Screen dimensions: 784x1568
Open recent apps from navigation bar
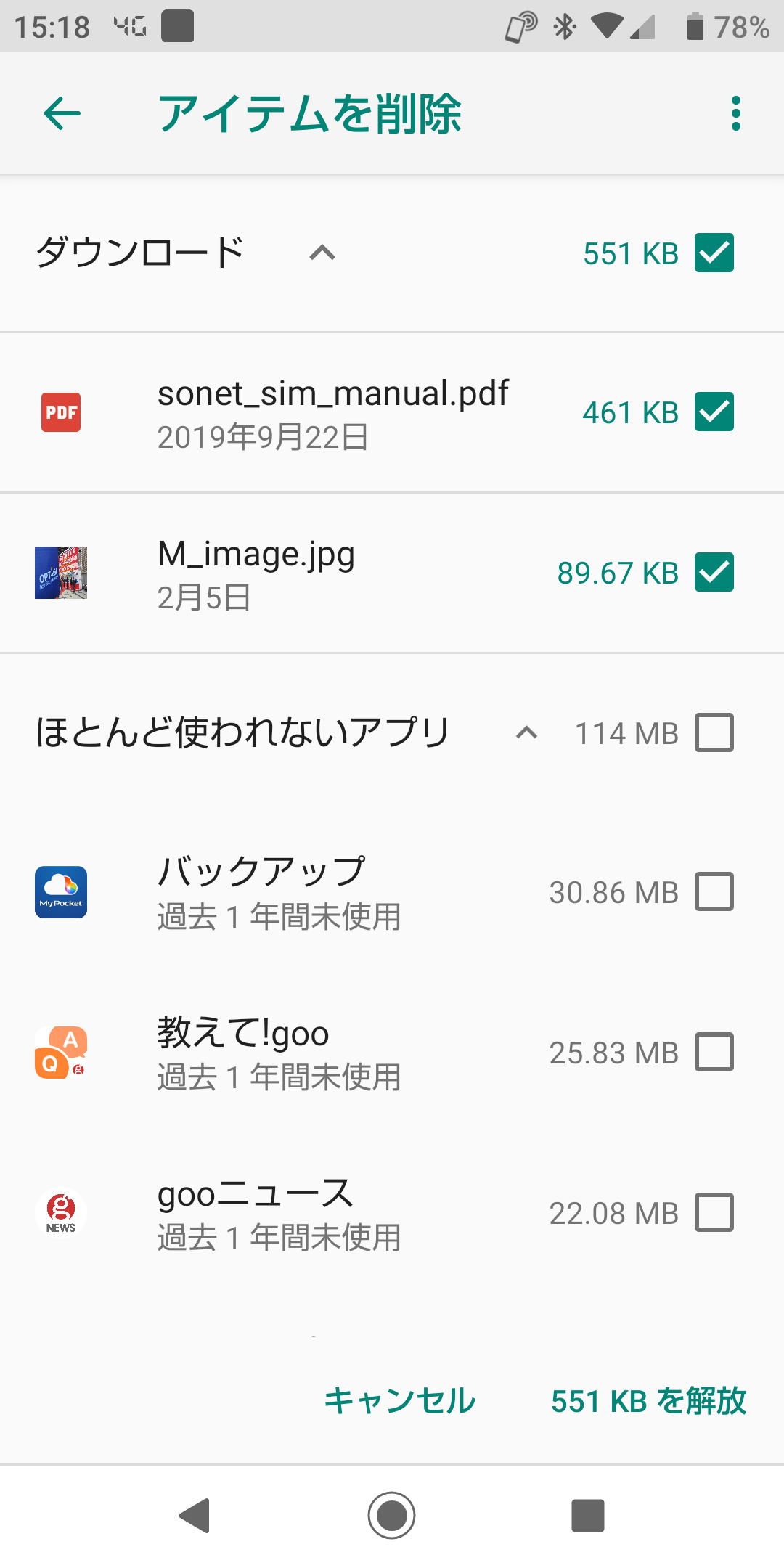click(x=587, y=1515)
